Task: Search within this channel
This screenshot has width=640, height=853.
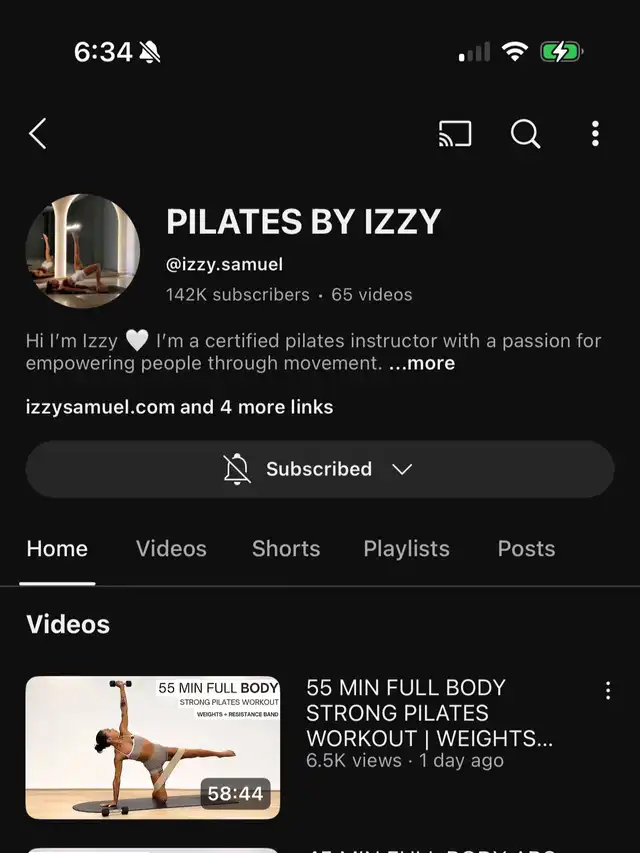Action: [x=525, y=133]
